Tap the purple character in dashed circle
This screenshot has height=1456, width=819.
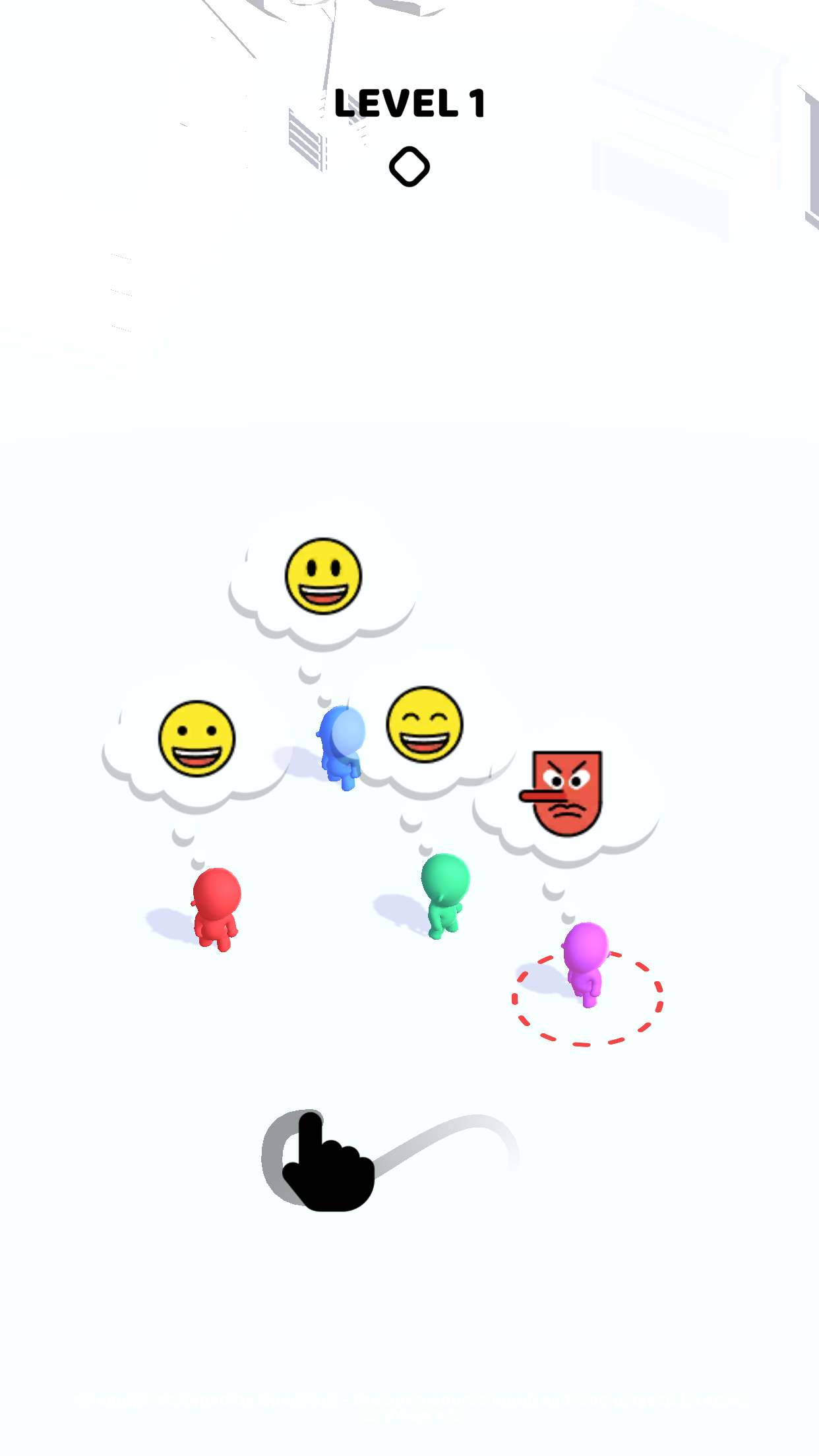[586, 964]
